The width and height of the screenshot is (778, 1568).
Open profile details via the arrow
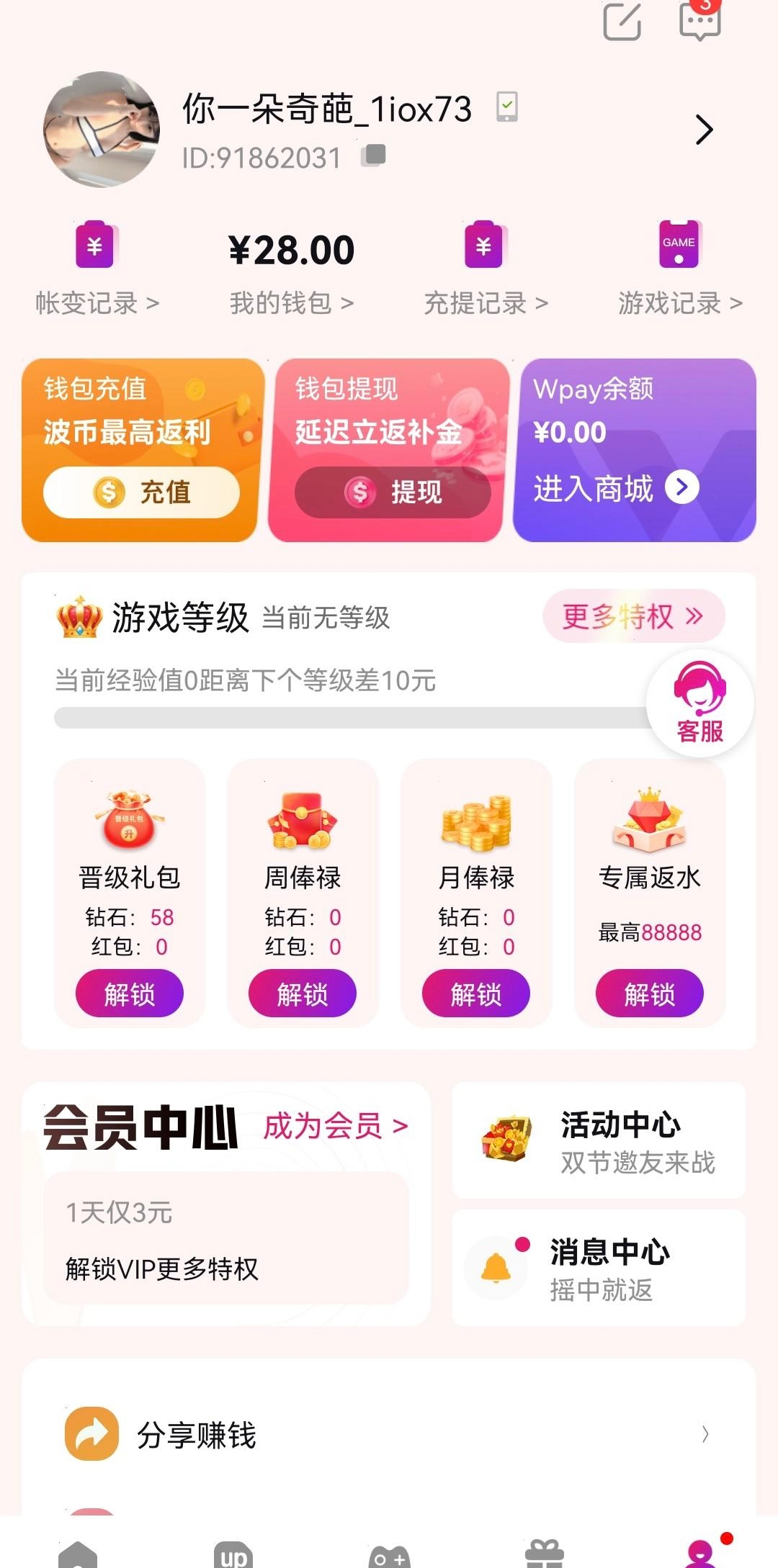point(704,130)
